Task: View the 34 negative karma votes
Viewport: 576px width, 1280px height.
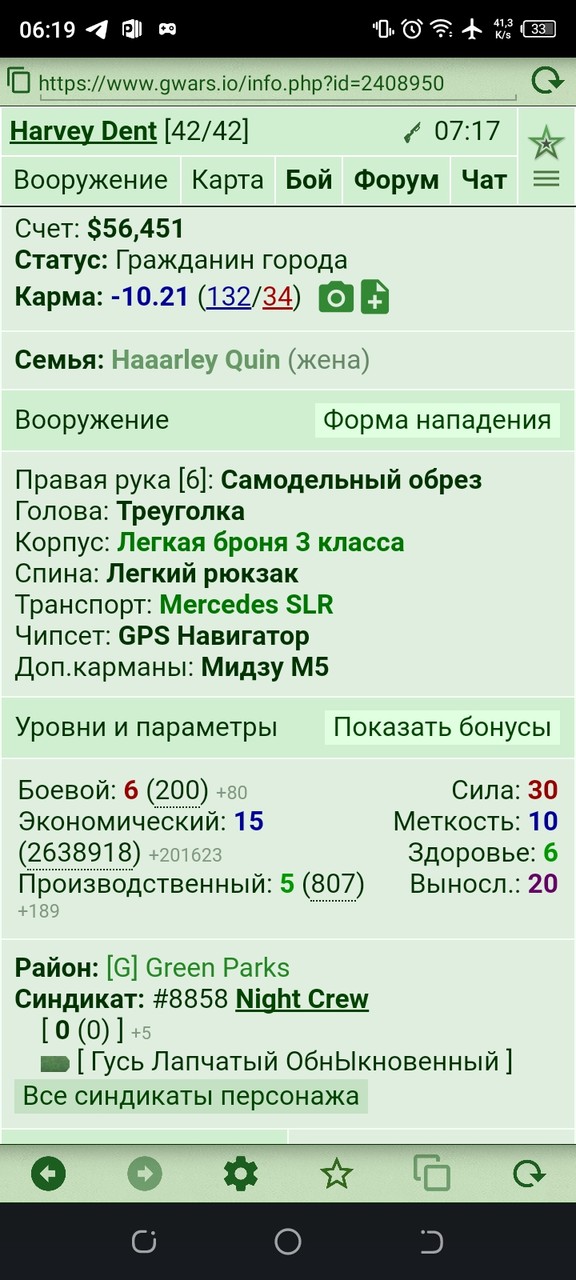Action: pyautogui.click(x=277, y=297)
